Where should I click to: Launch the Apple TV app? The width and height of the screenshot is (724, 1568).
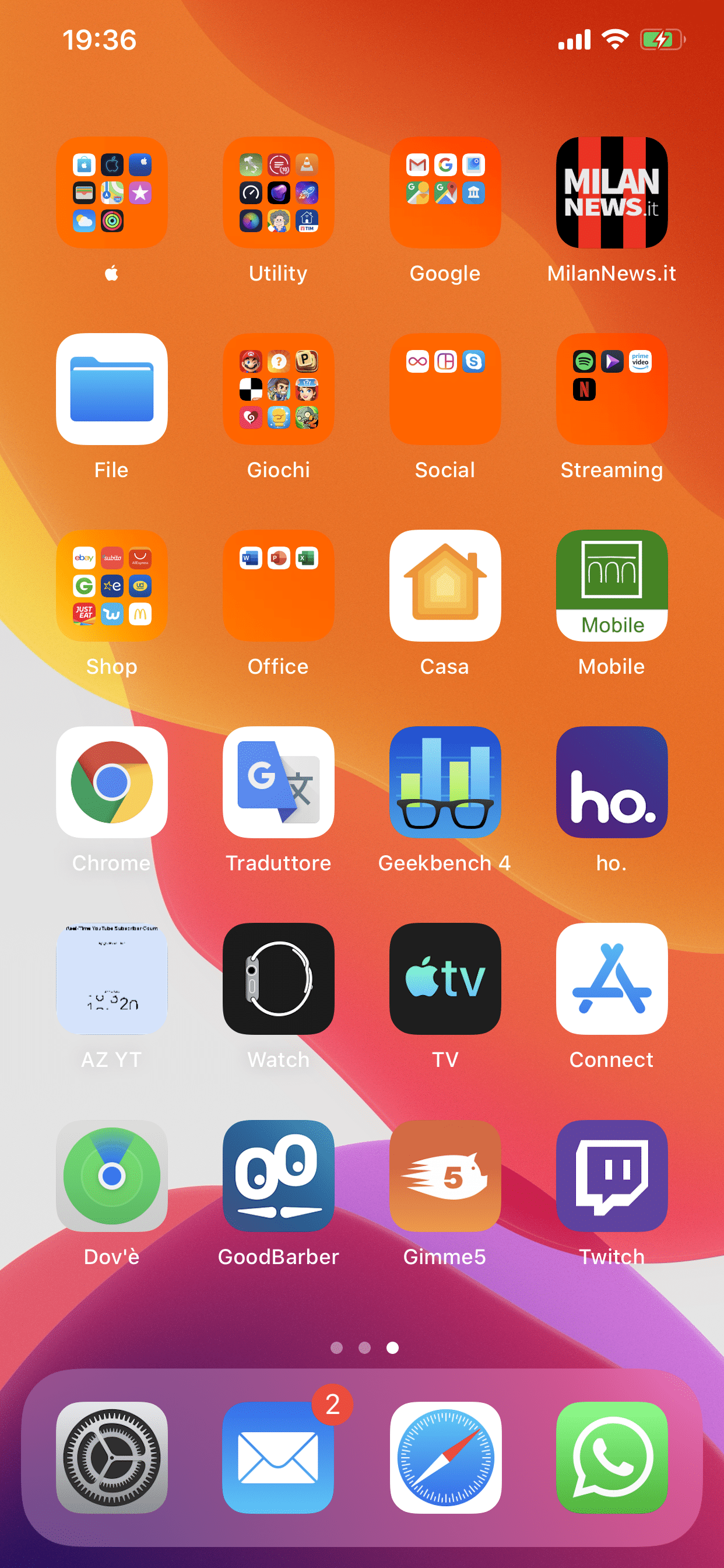(445, 979)
